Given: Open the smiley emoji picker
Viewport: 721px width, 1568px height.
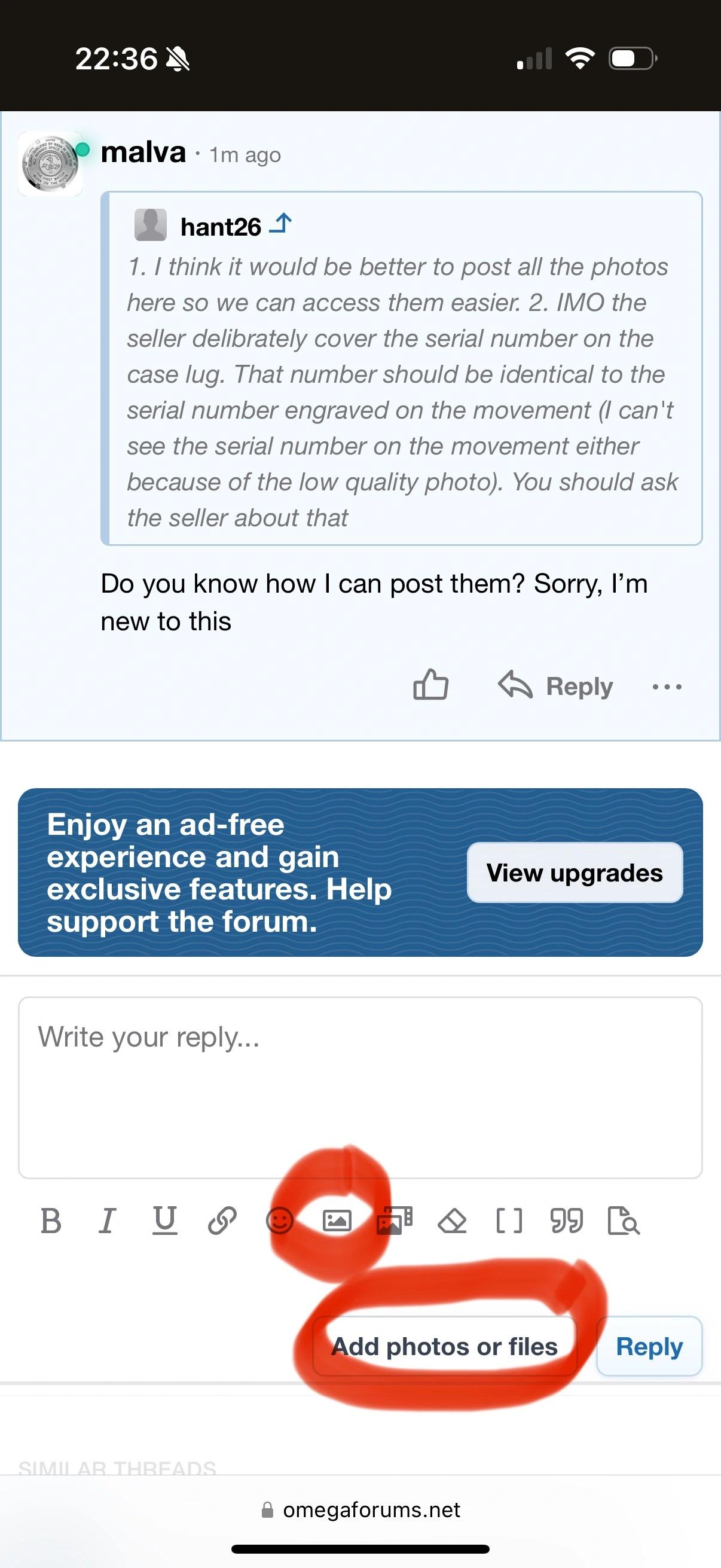Looking at the screenshot, I should coord(280,1221).
